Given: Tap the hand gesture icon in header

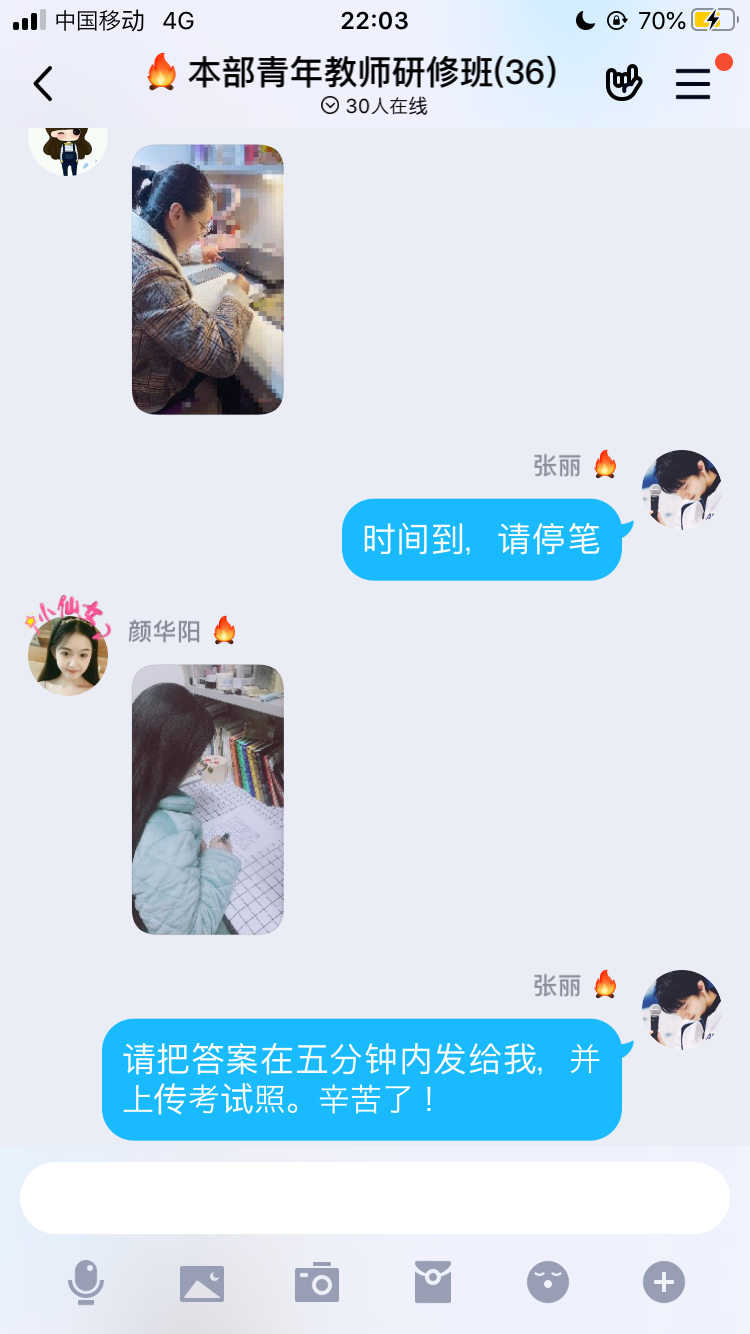Looking at the screenshot, I should pos(623,84).
